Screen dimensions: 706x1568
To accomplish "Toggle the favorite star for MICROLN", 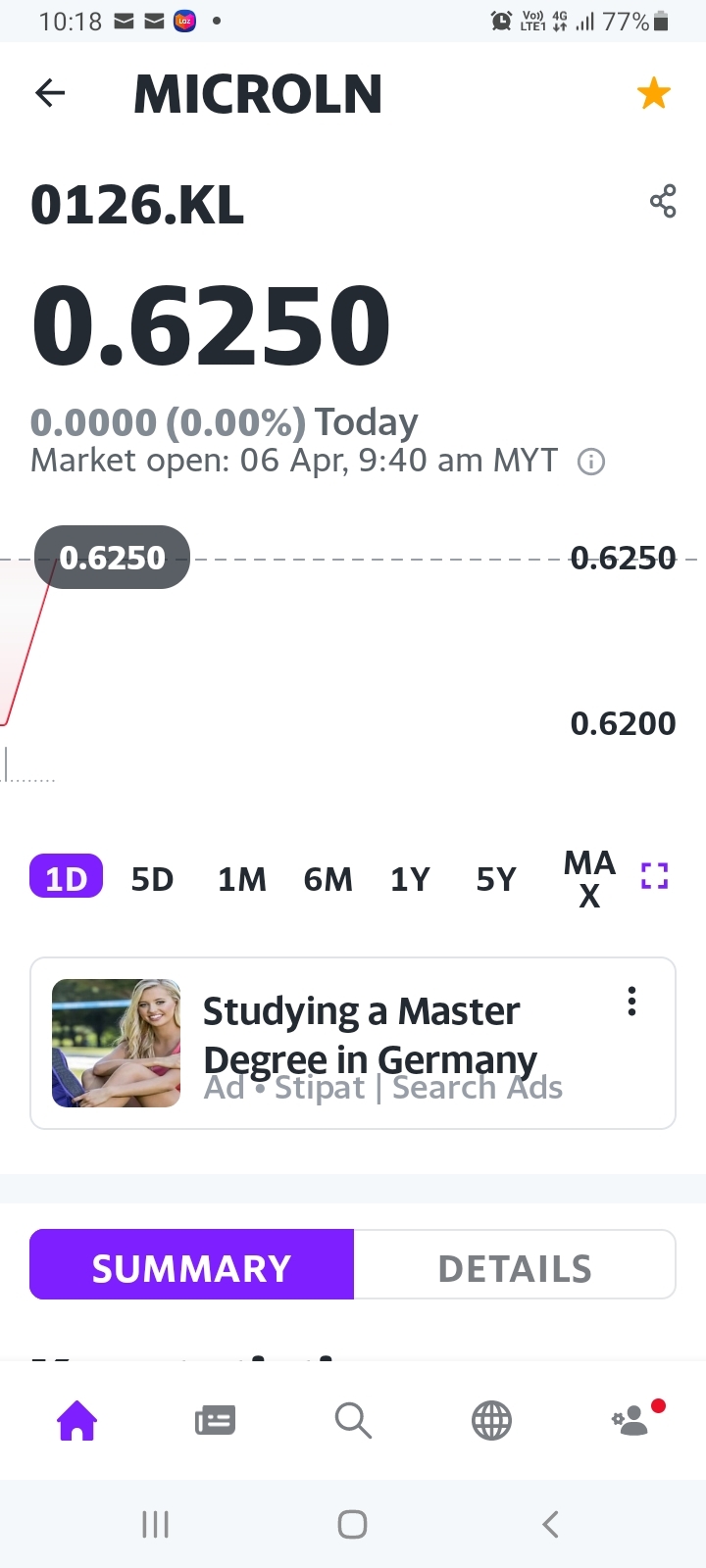I will pyautogui.click(x=653, y=94).
